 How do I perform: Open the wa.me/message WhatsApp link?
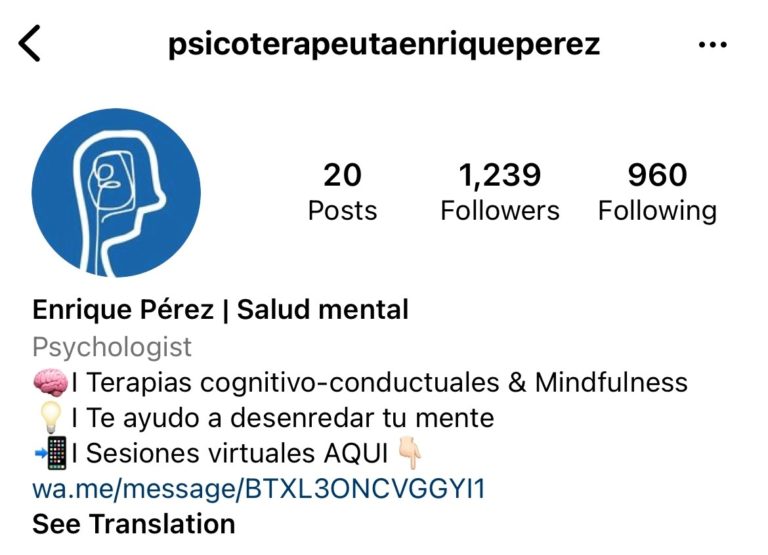pyautogui.click(x=259, y=490)
